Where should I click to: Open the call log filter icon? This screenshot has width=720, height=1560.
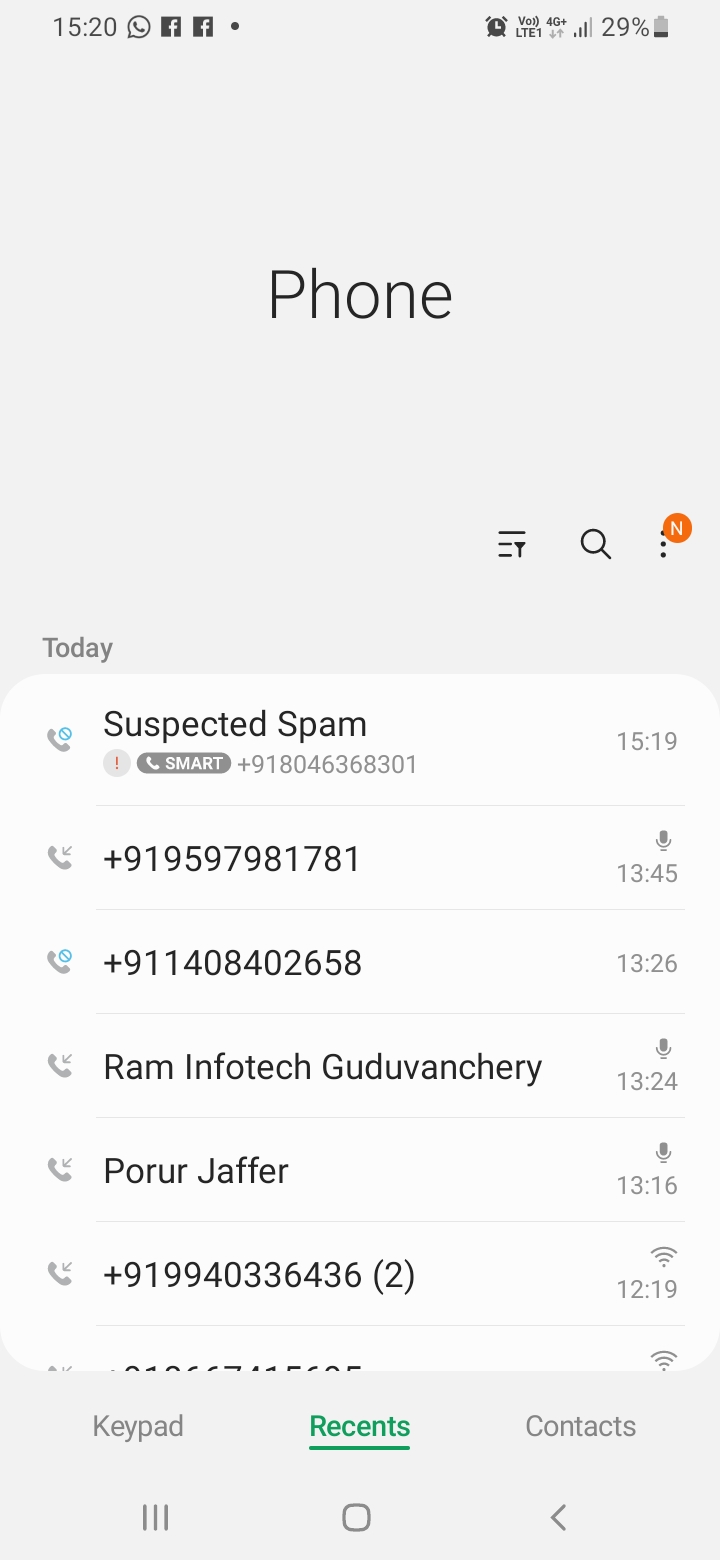pyautogui.click(x=512, y=544)
